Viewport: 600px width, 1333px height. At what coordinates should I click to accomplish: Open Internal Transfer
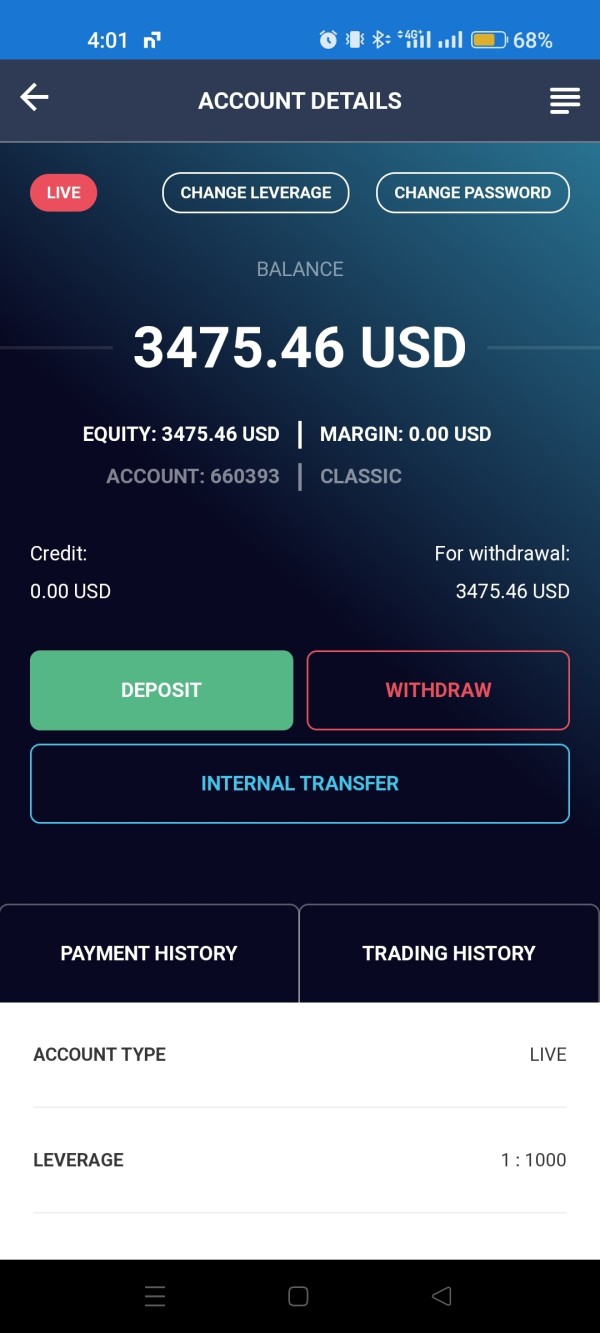(x=300, y=784)
